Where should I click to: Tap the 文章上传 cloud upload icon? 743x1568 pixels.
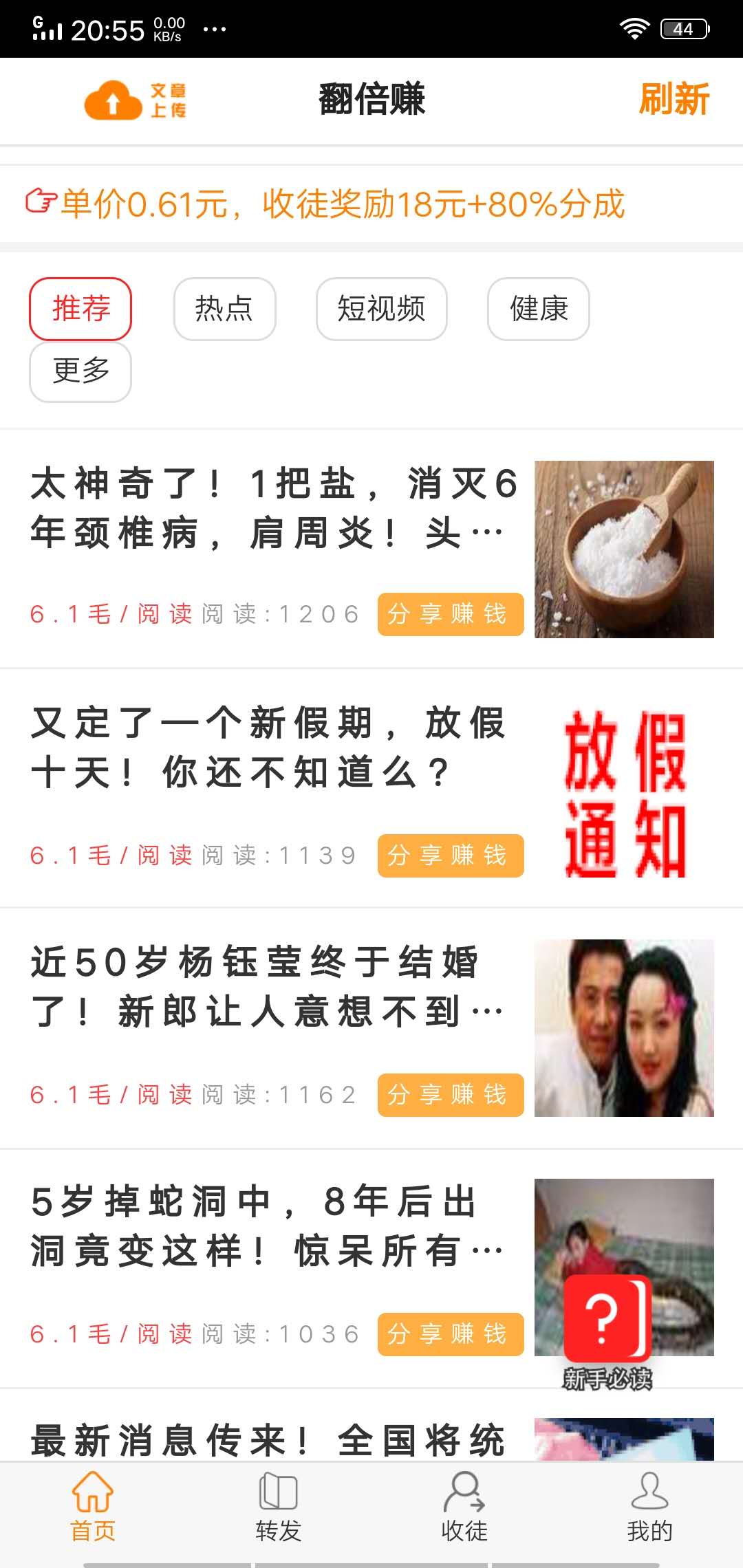pos(114,100)
